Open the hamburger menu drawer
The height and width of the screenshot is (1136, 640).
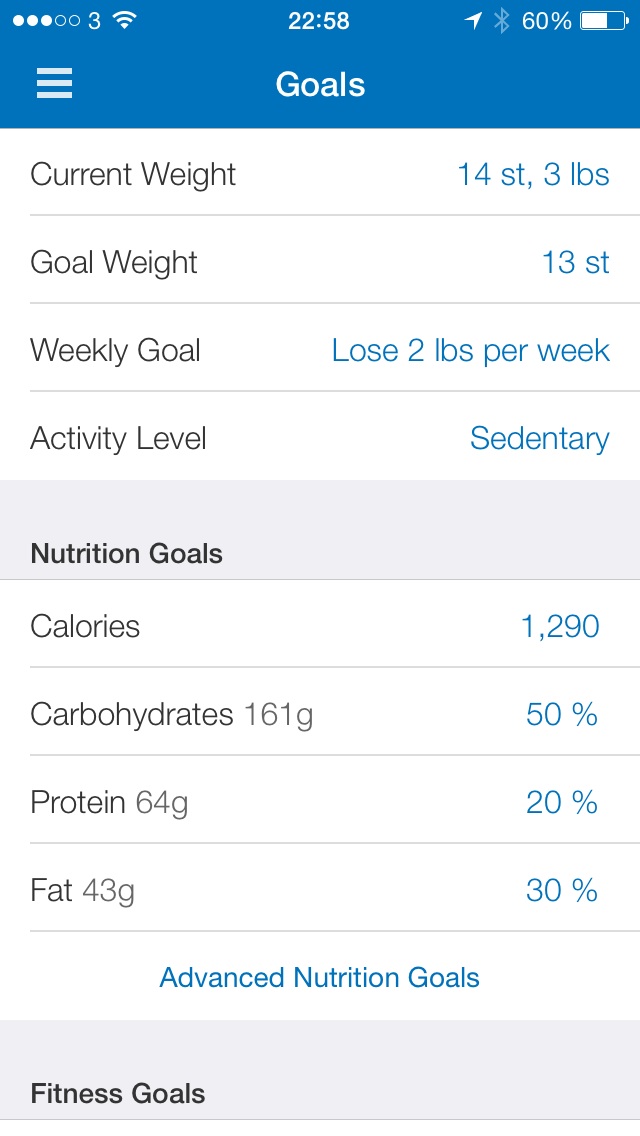[x=54, y=83]
